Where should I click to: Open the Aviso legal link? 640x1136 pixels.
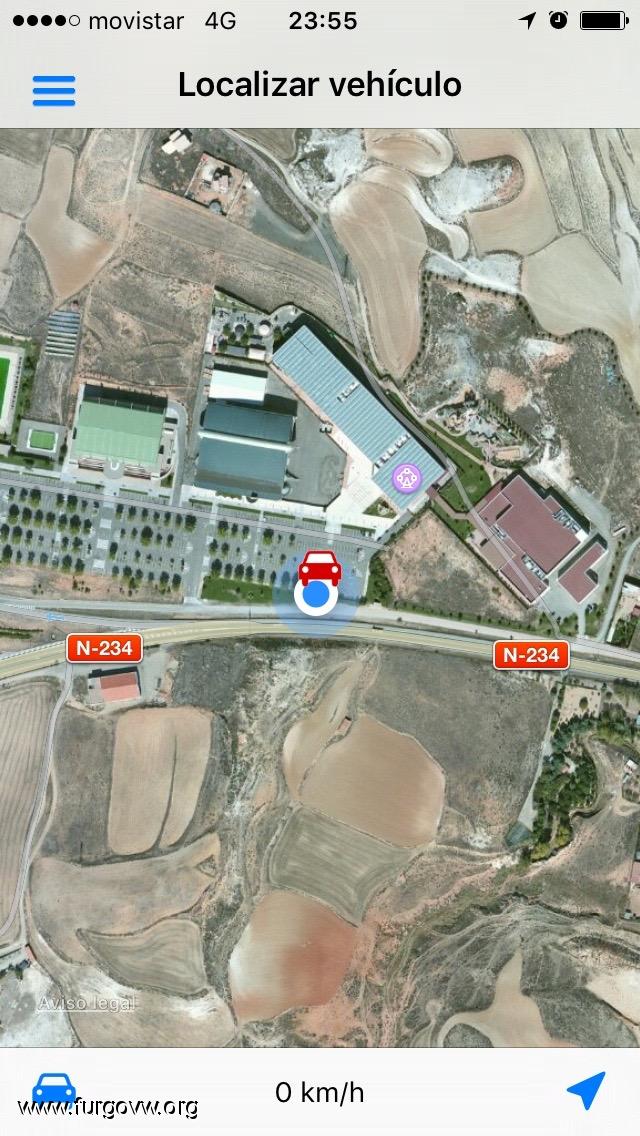(x=85, y=1003)
